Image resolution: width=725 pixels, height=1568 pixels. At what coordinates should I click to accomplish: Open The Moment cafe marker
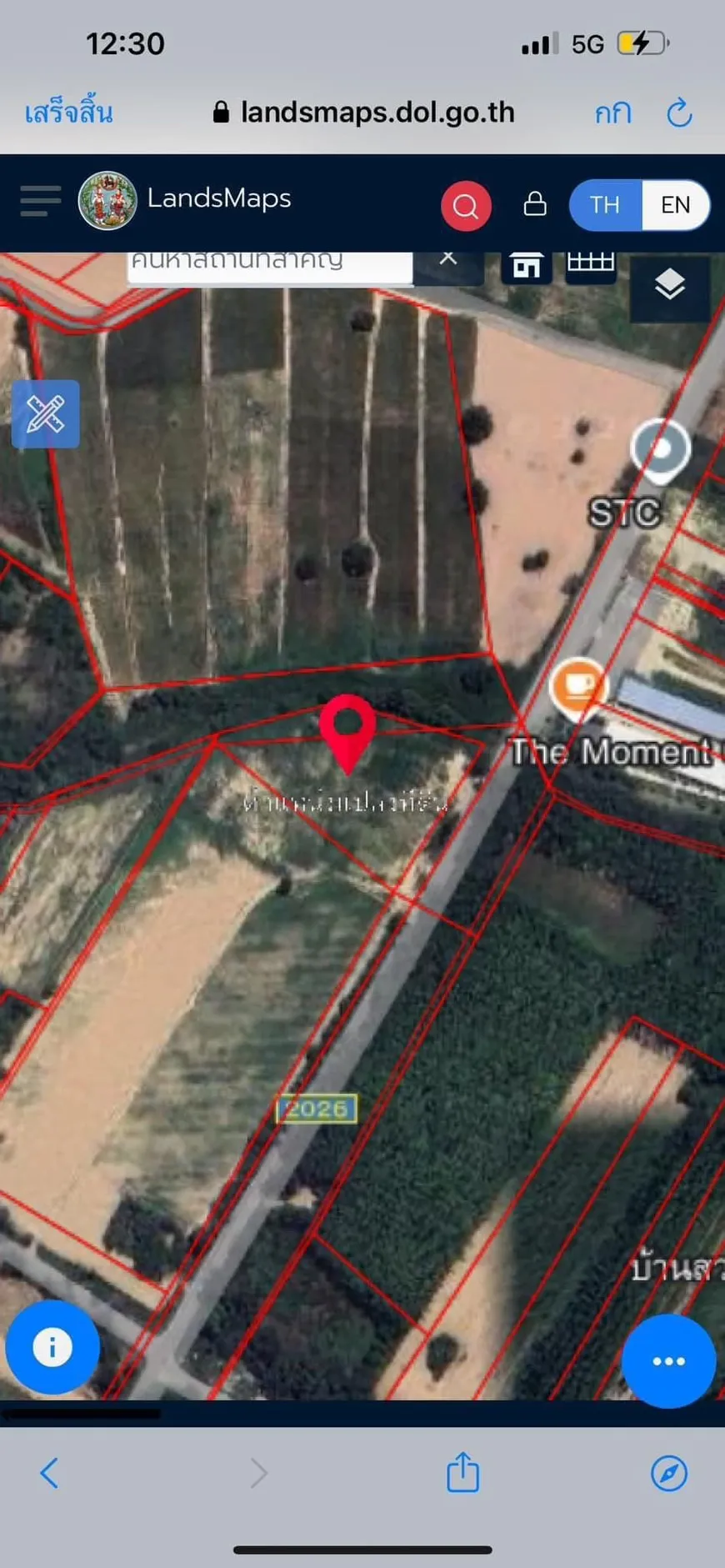pos(577,687)
